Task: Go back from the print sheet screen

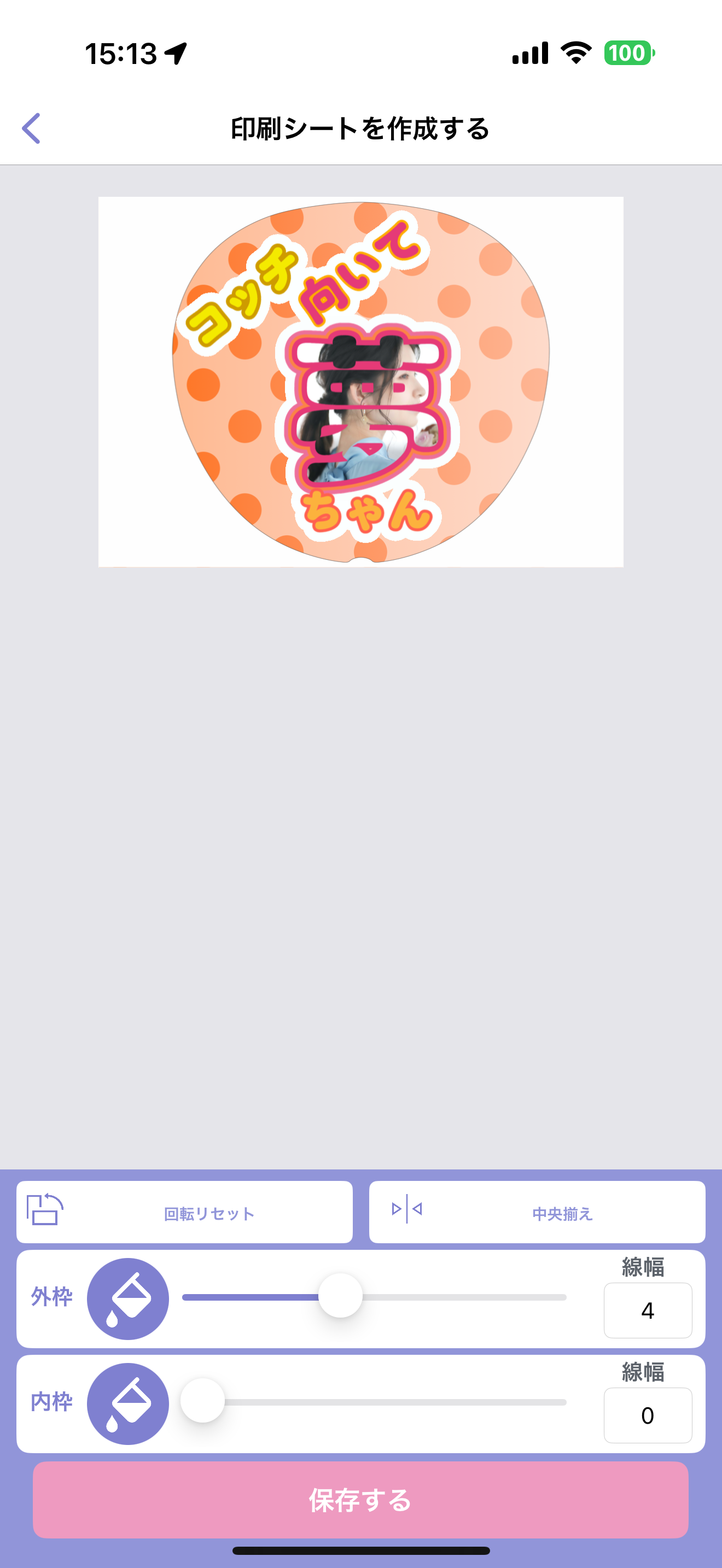Action: pyautogui.click(x=32, y=128)
